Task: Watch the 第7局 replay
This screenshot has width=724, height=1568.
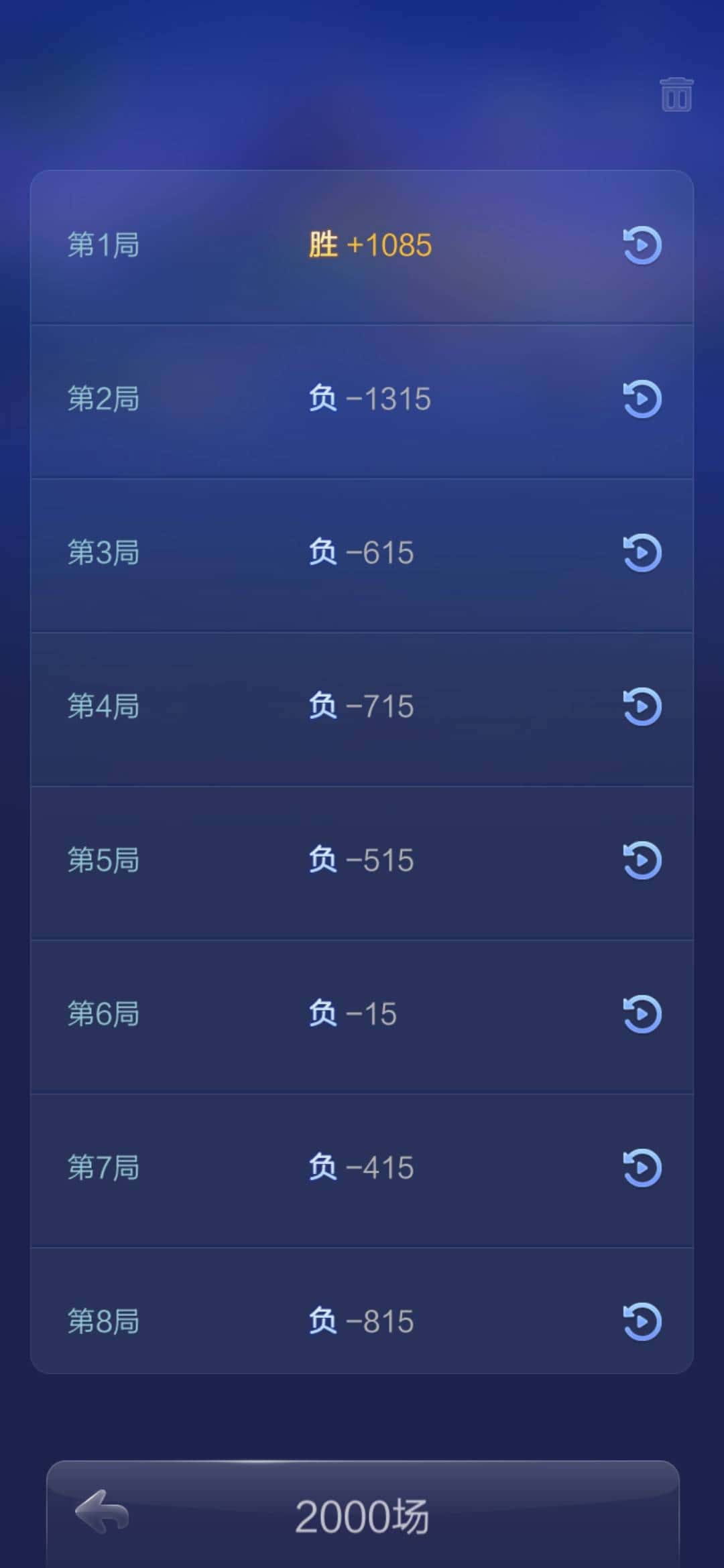Action: [x=641, y=1167]
